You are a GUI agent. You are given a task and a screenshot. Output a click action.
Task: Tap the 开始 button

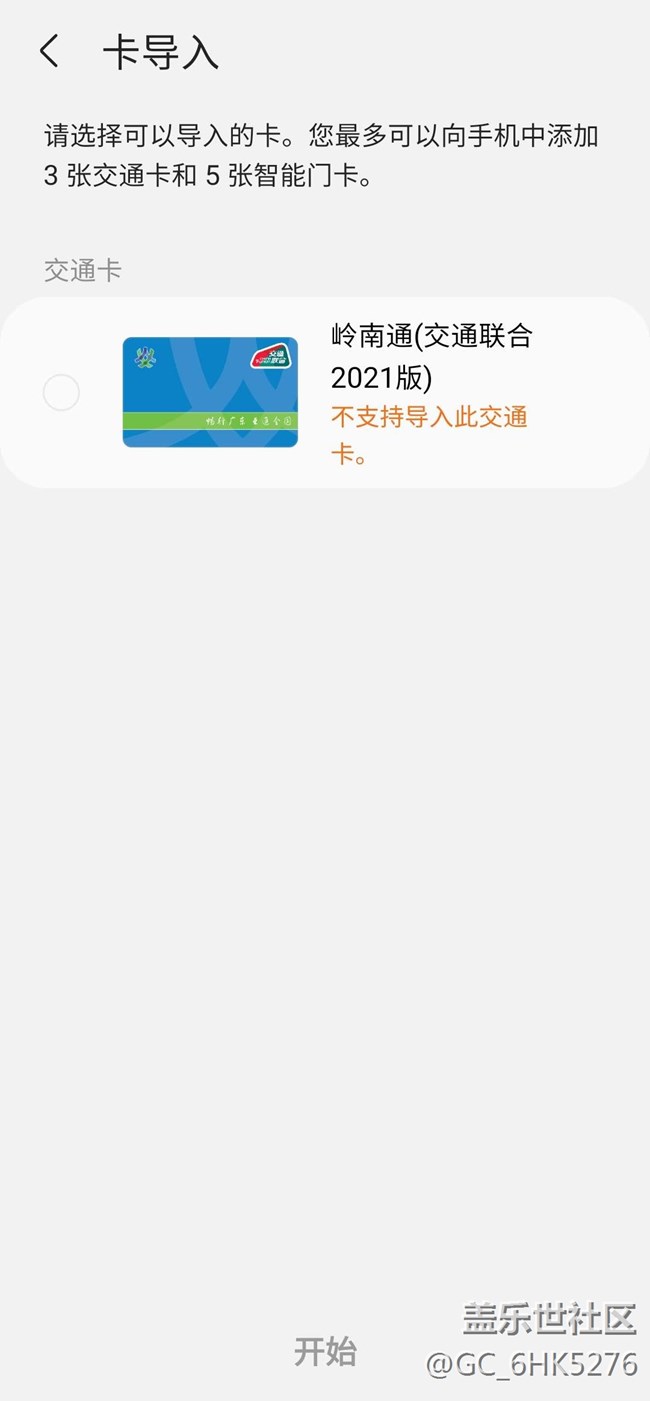[x=325, y=1351]
